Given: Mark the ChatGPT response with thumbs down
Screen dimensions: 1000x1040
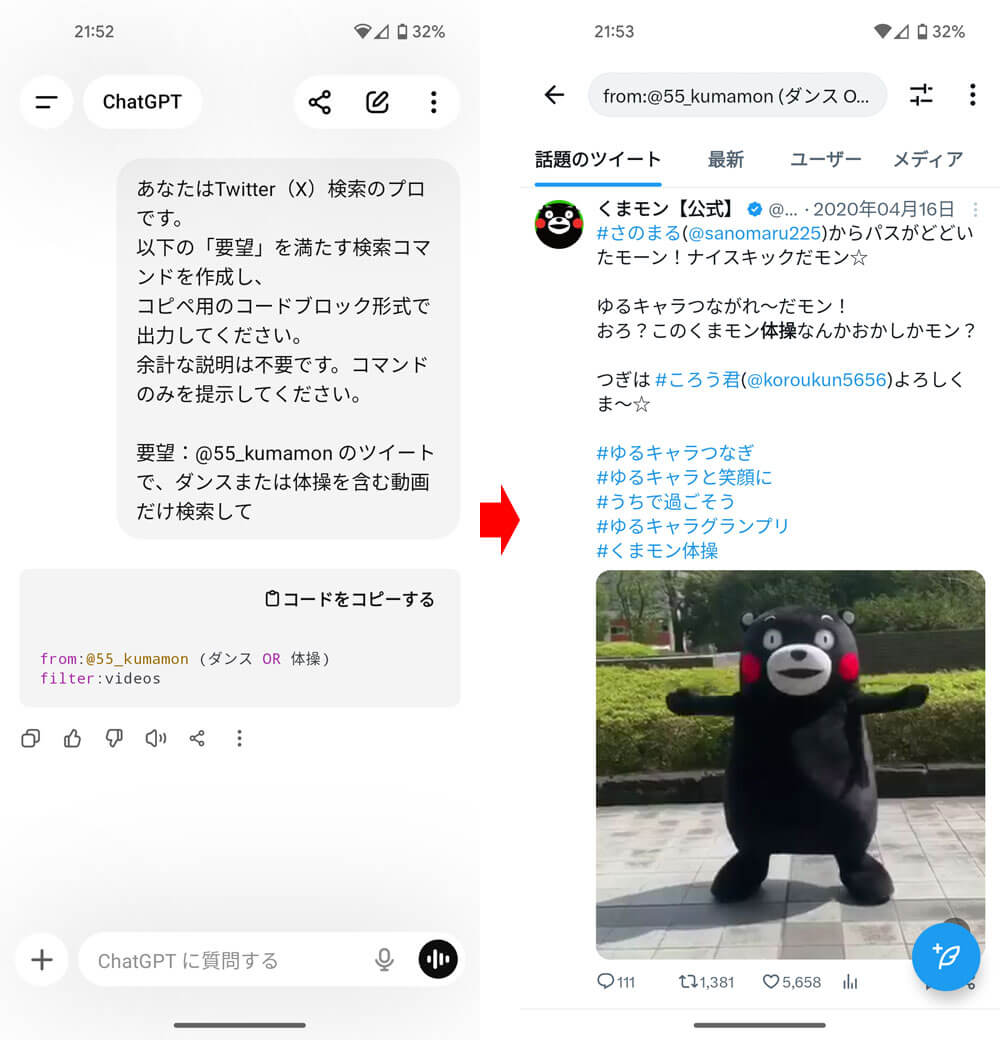Looking at the screenshot, I should click(114, 738).
